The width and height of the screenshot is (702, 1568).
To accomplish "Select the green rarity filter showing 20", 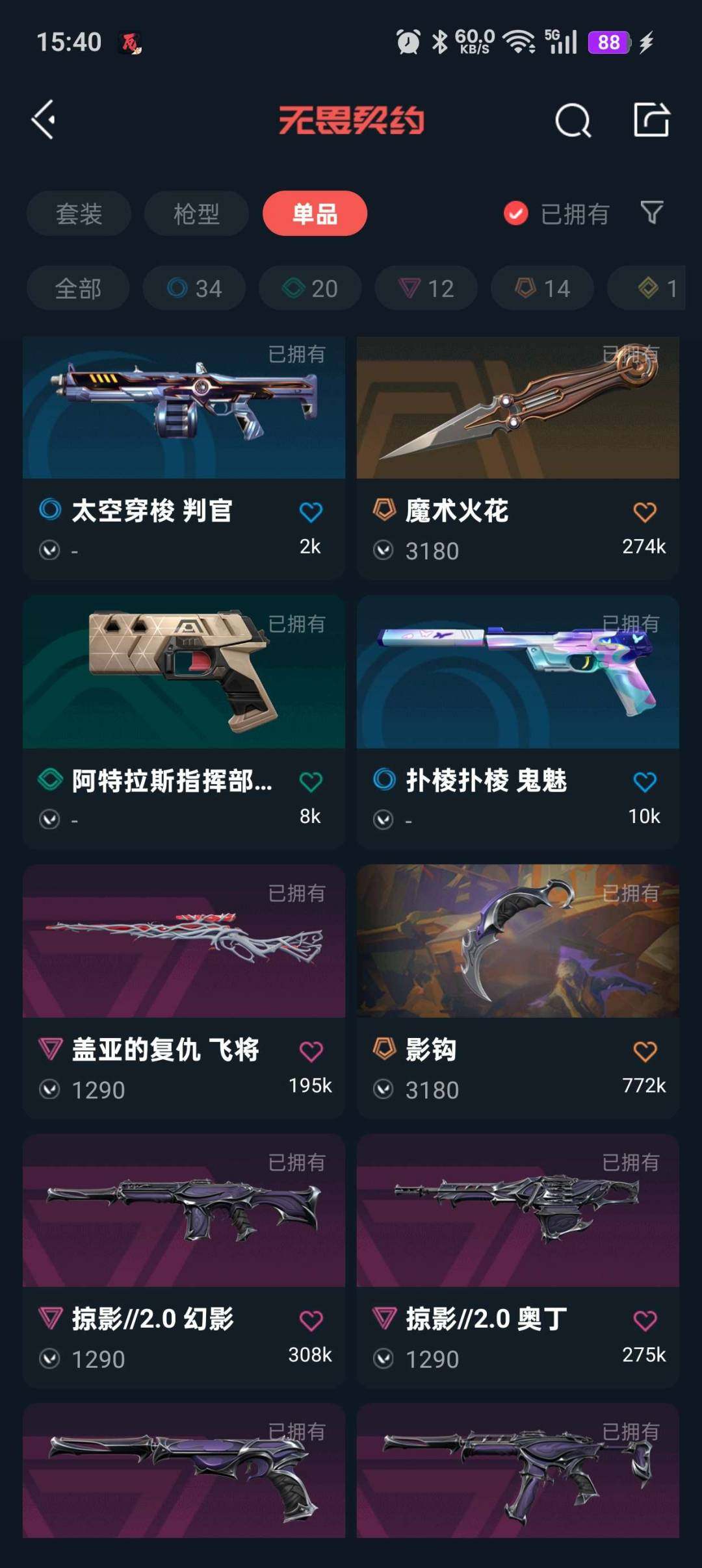I will [309, 288].
